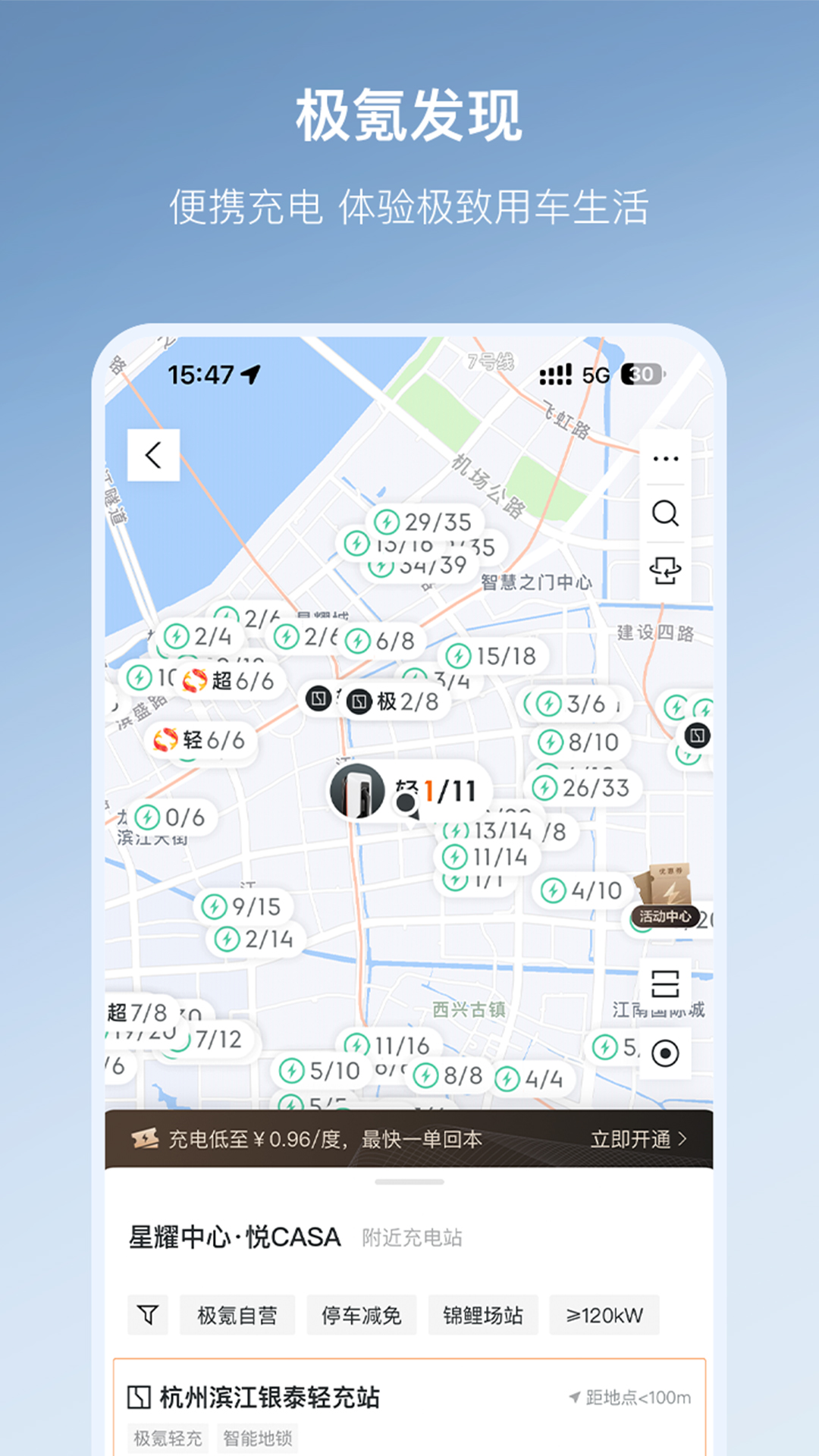Open the map search magnifier icon
Image resolution: width=819 pixels, height=1456 pixels.
(665, 513)
